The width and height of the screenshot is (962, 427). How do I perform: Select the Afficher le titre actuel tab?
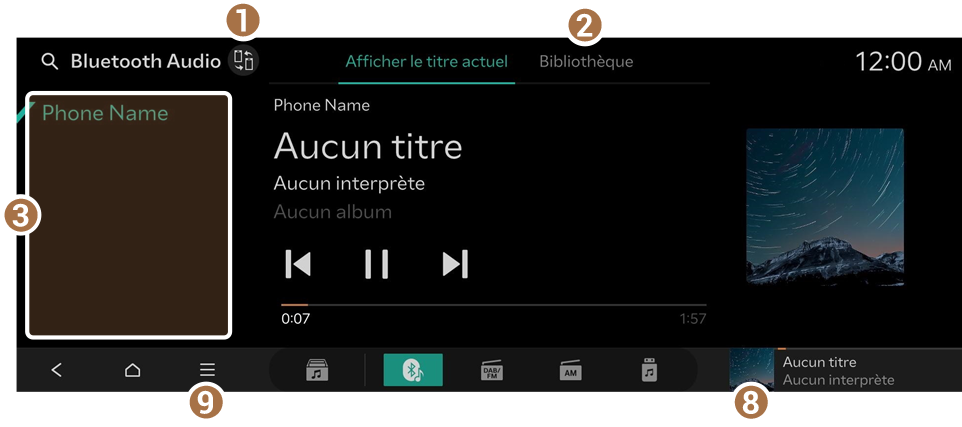(x=427, y=62)
